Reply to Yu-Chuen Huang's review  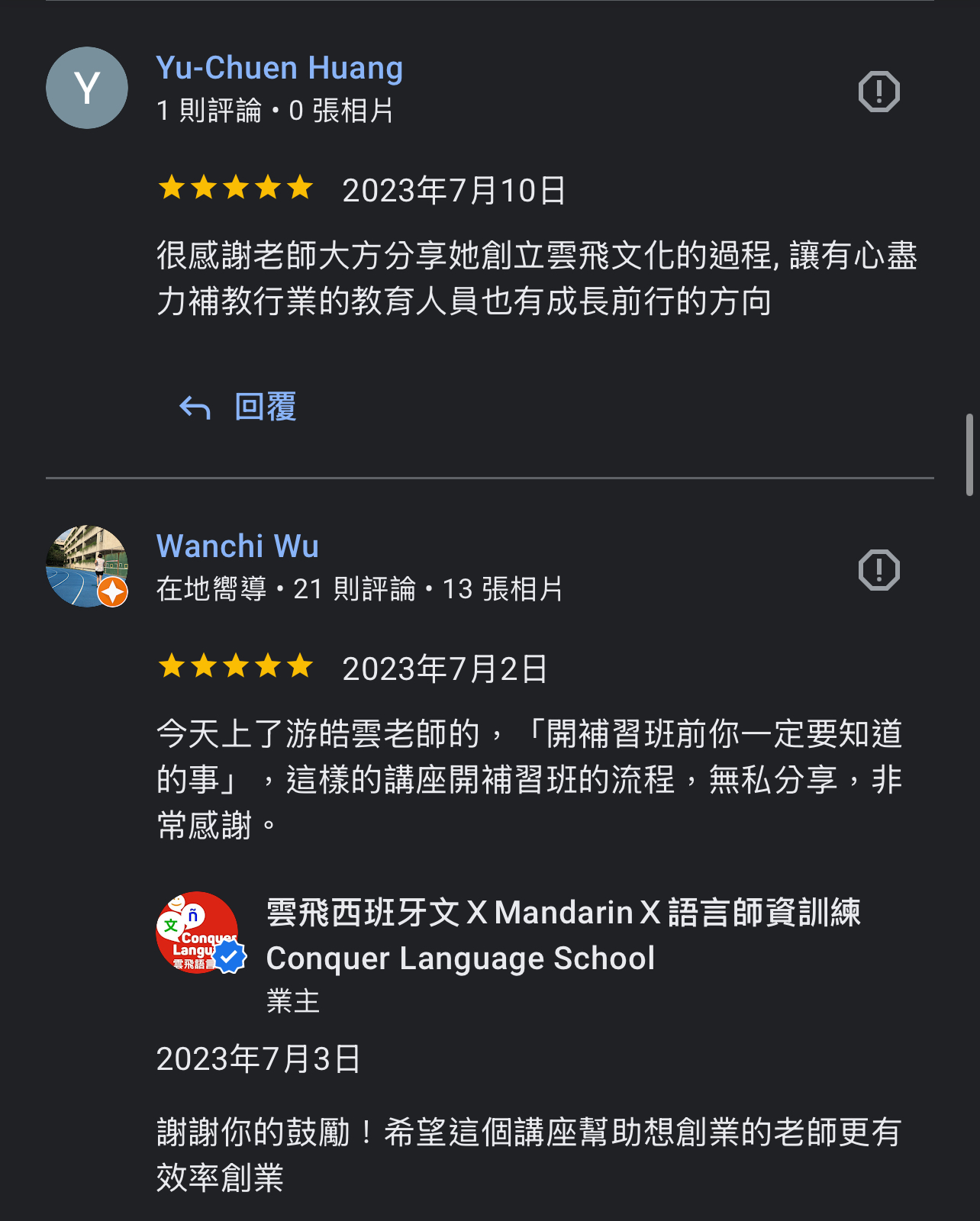pos(238,408)
